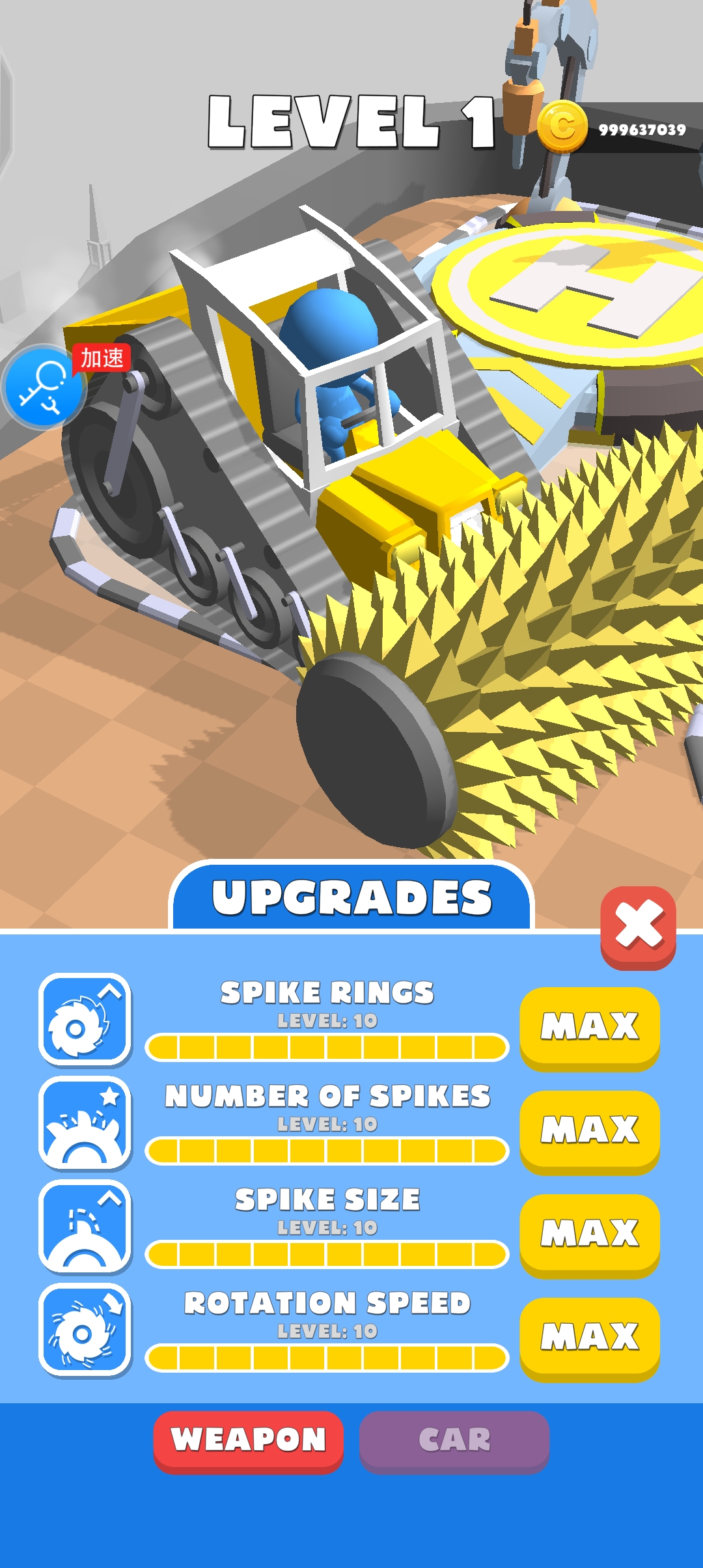Tap the MAX button for Number of Spikes
Viewport: 703px width, 1568px height.
(x=590, y=1130)
